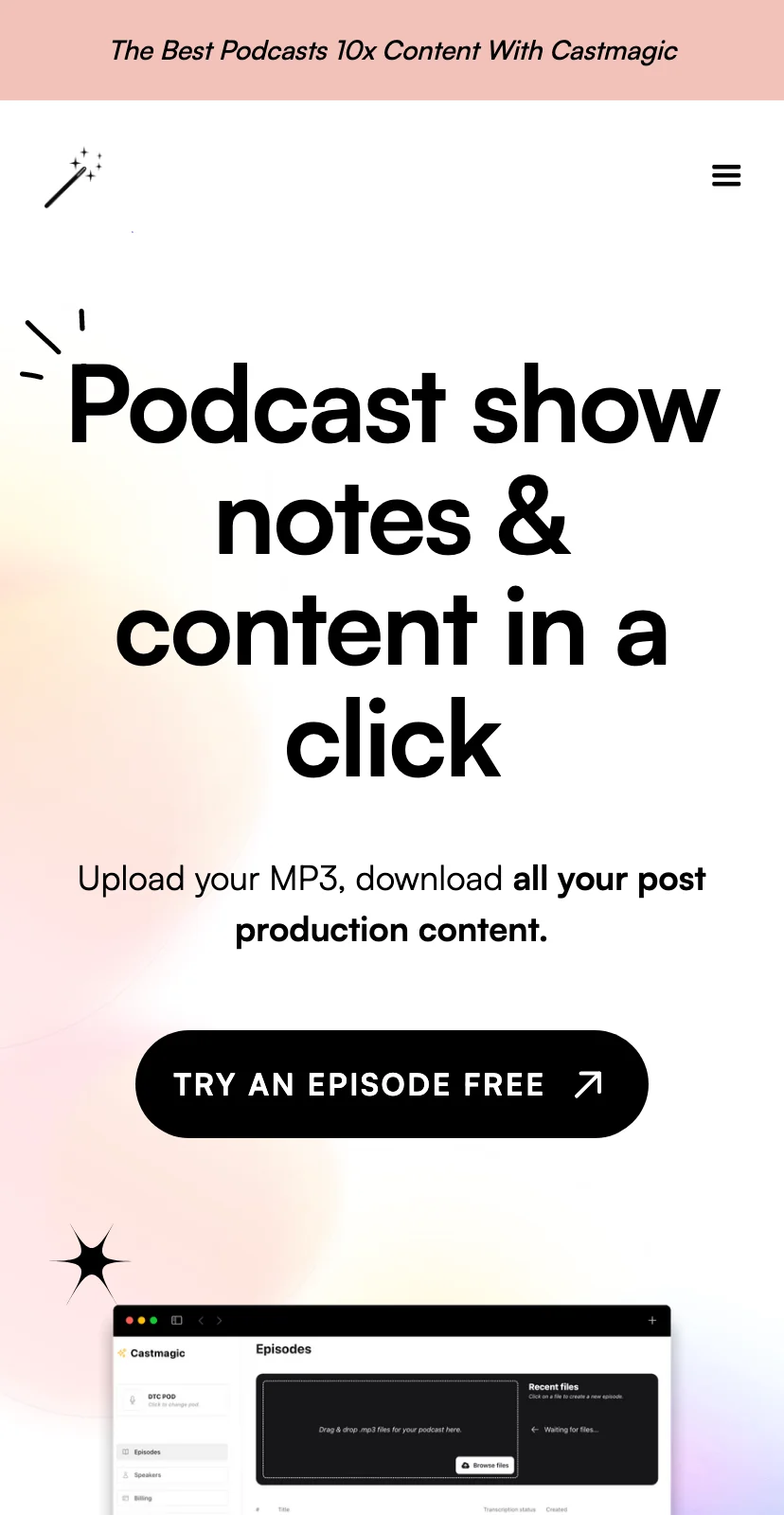Screen dimensions: 784x1515
Task: Open the top Castmagic promo banner
Action: (x=392, y=50)
